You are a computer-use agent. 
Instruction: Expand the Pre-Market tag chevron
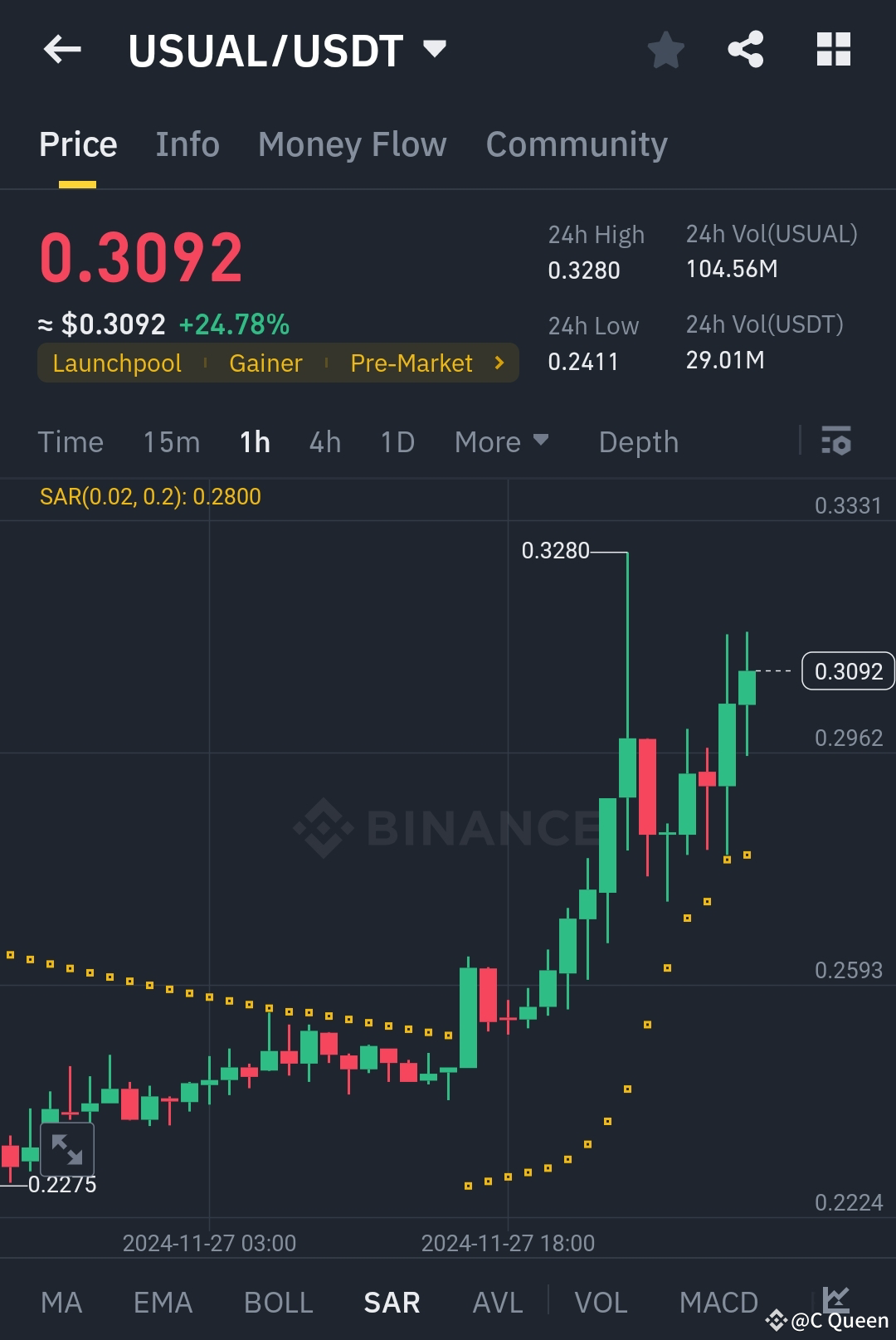click(x=498, y=363)
